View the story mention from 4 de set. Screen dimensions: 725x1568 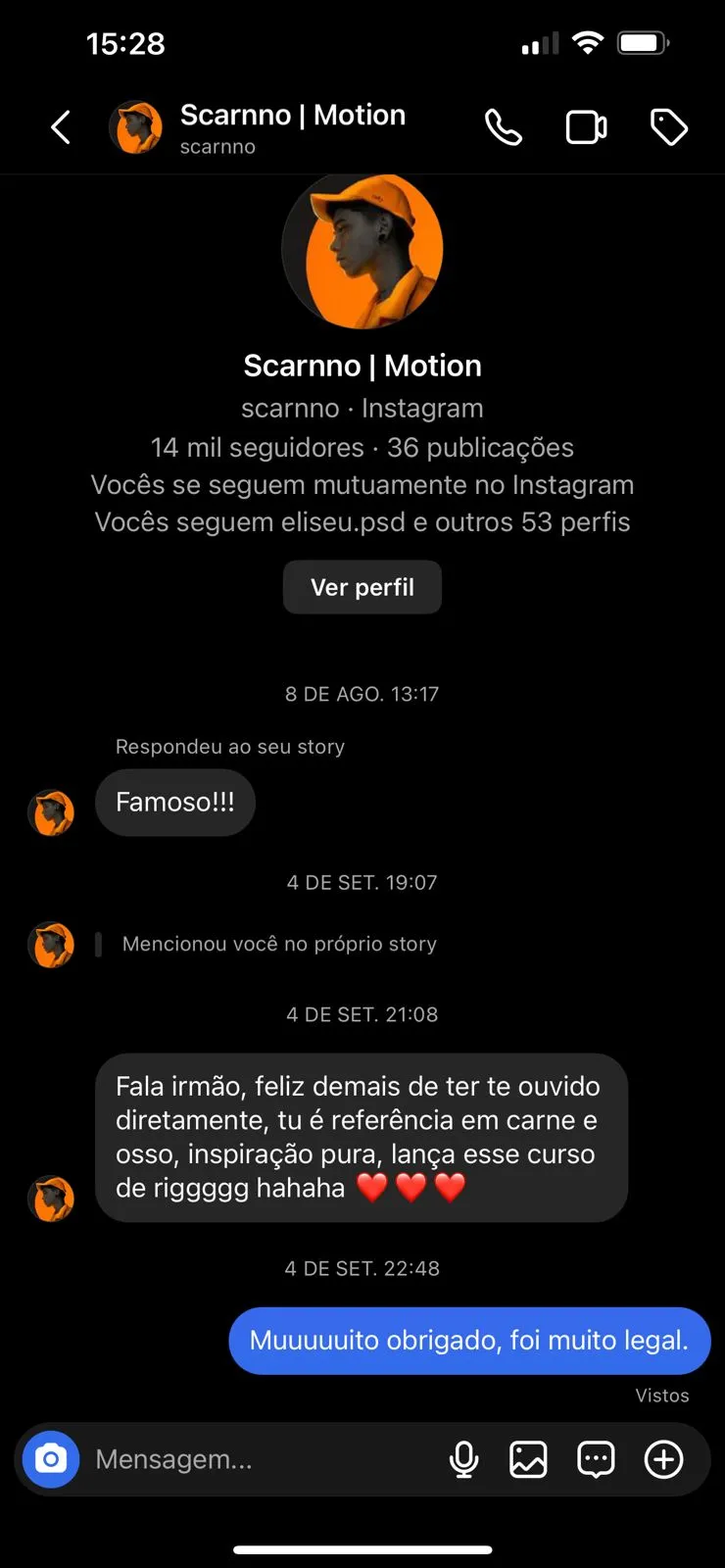pyautogui.click(x=279, y=944)
